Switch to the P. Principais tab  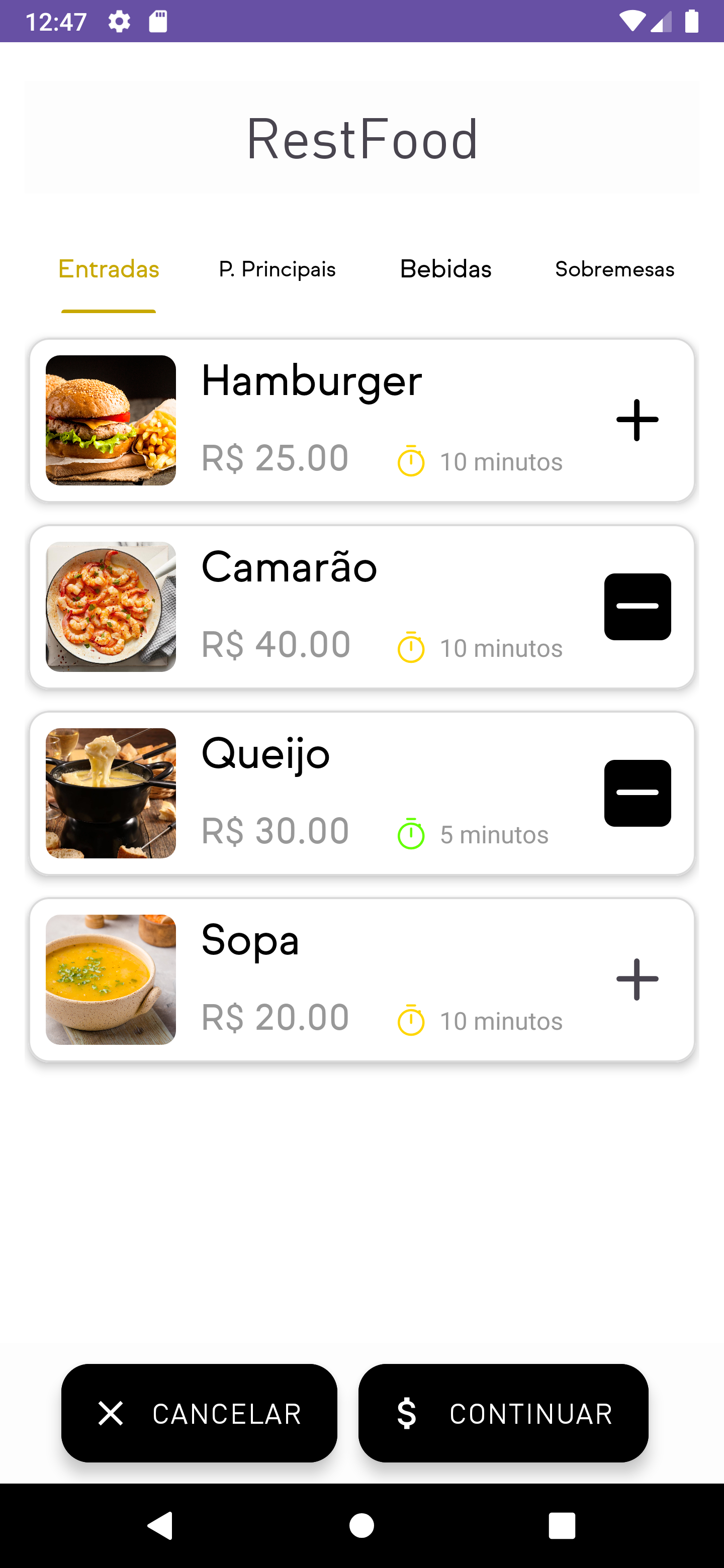coord(277,269)
